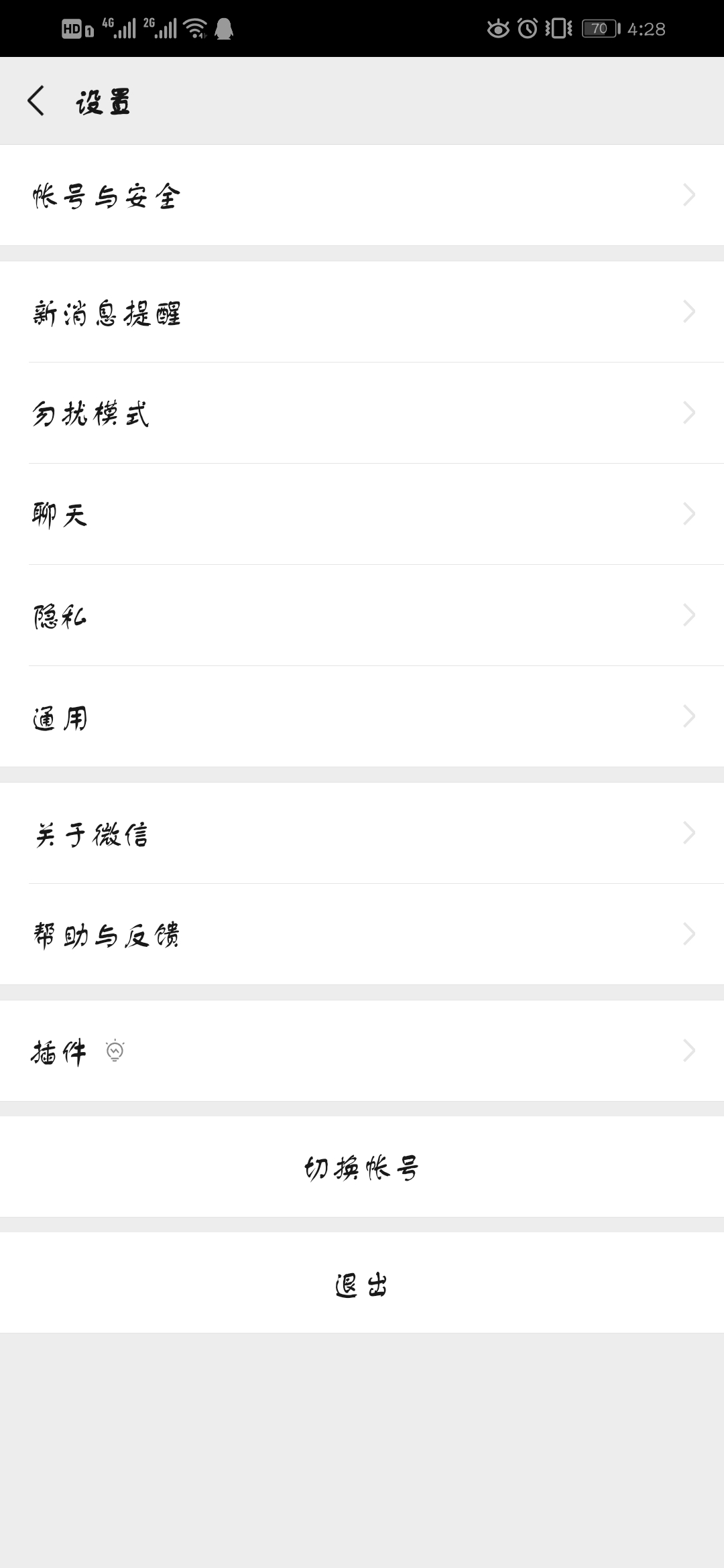
Task: Open the QQ notification icon in status bar
Action: pyautogui.click(x=223, y=28)
